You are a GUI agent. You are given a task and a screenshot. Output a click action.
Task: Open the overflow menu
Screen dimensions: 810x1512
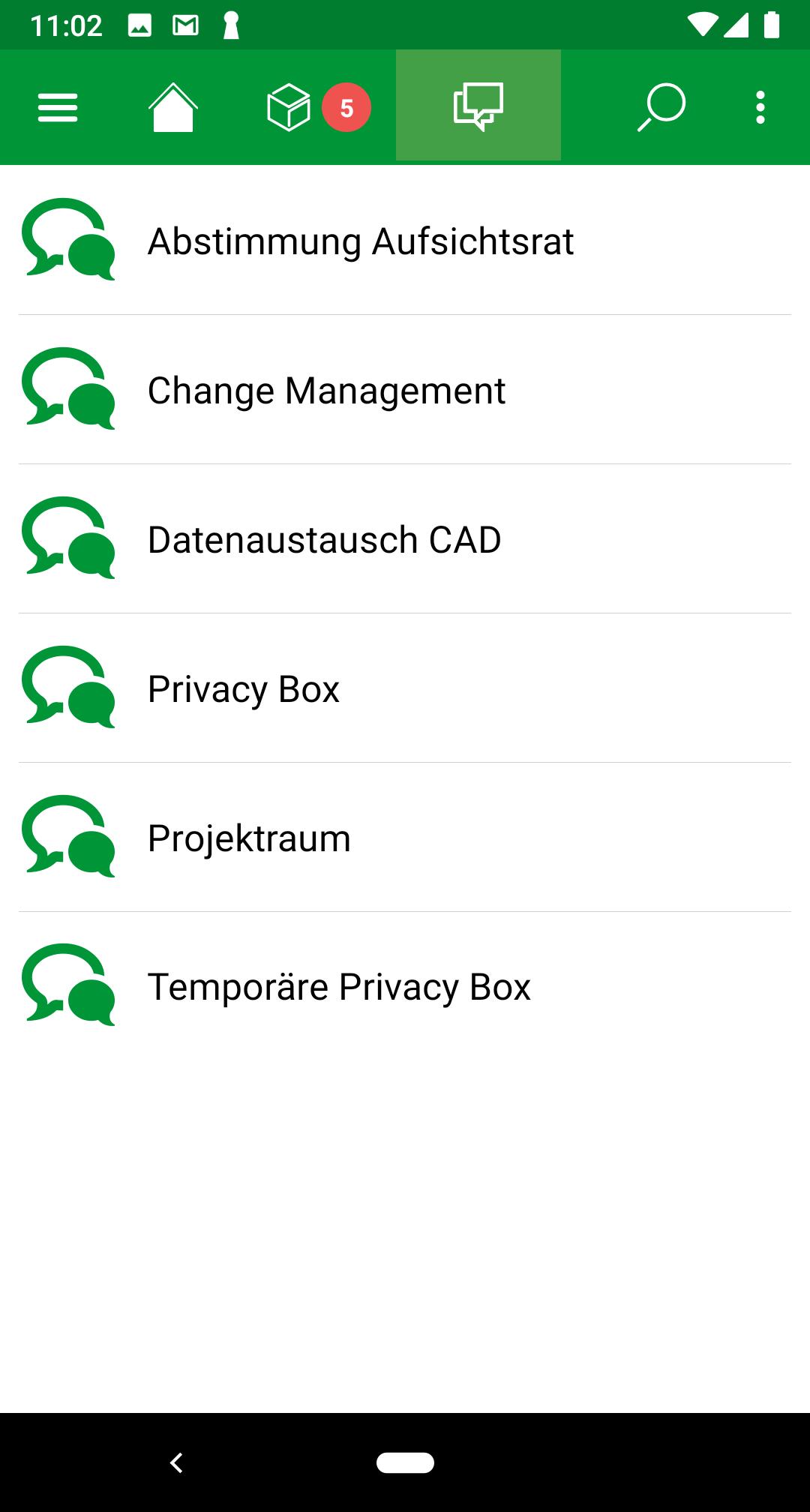[x=760, y=107]
